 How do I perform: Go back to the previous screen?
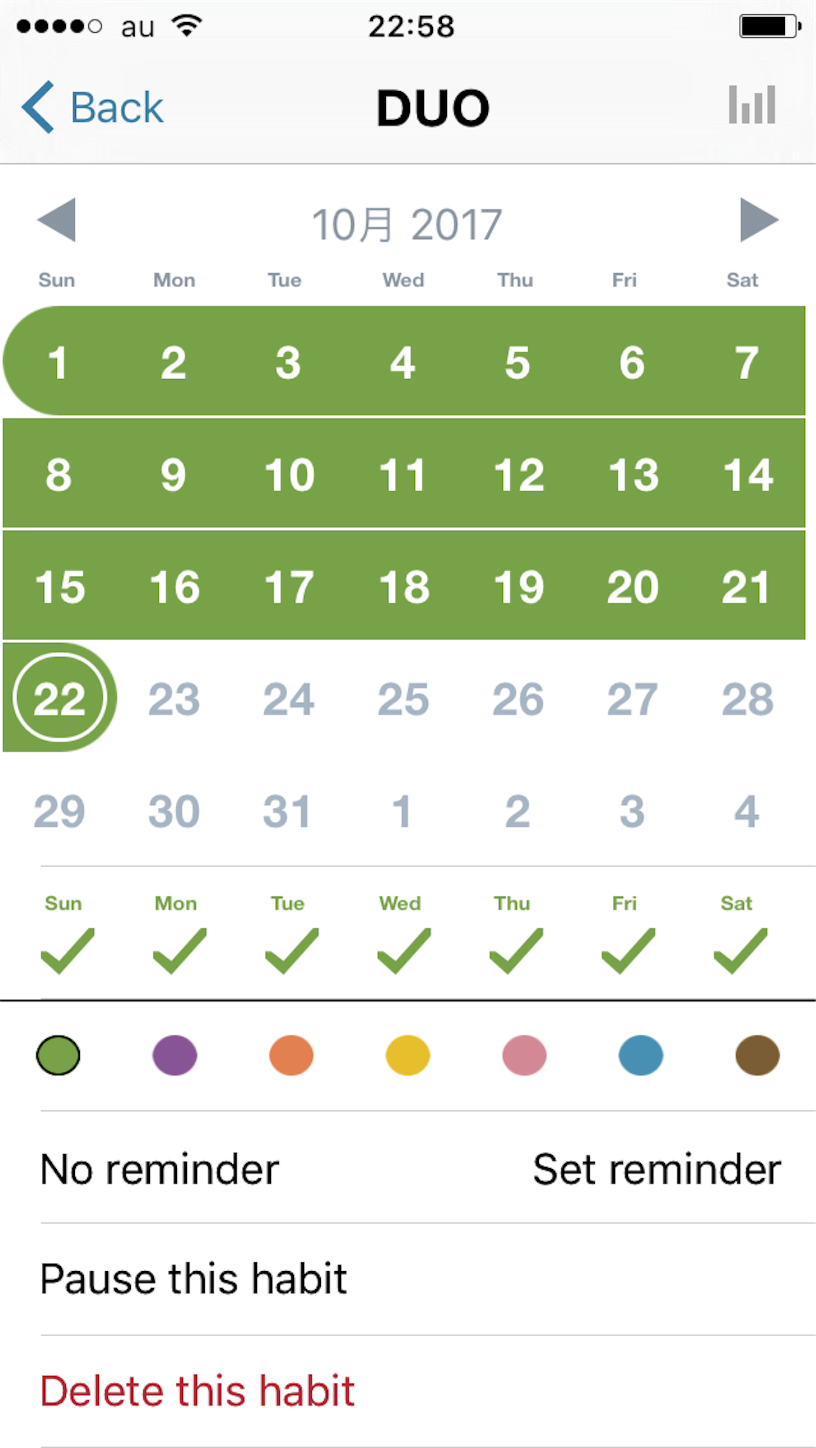[92, 107]
